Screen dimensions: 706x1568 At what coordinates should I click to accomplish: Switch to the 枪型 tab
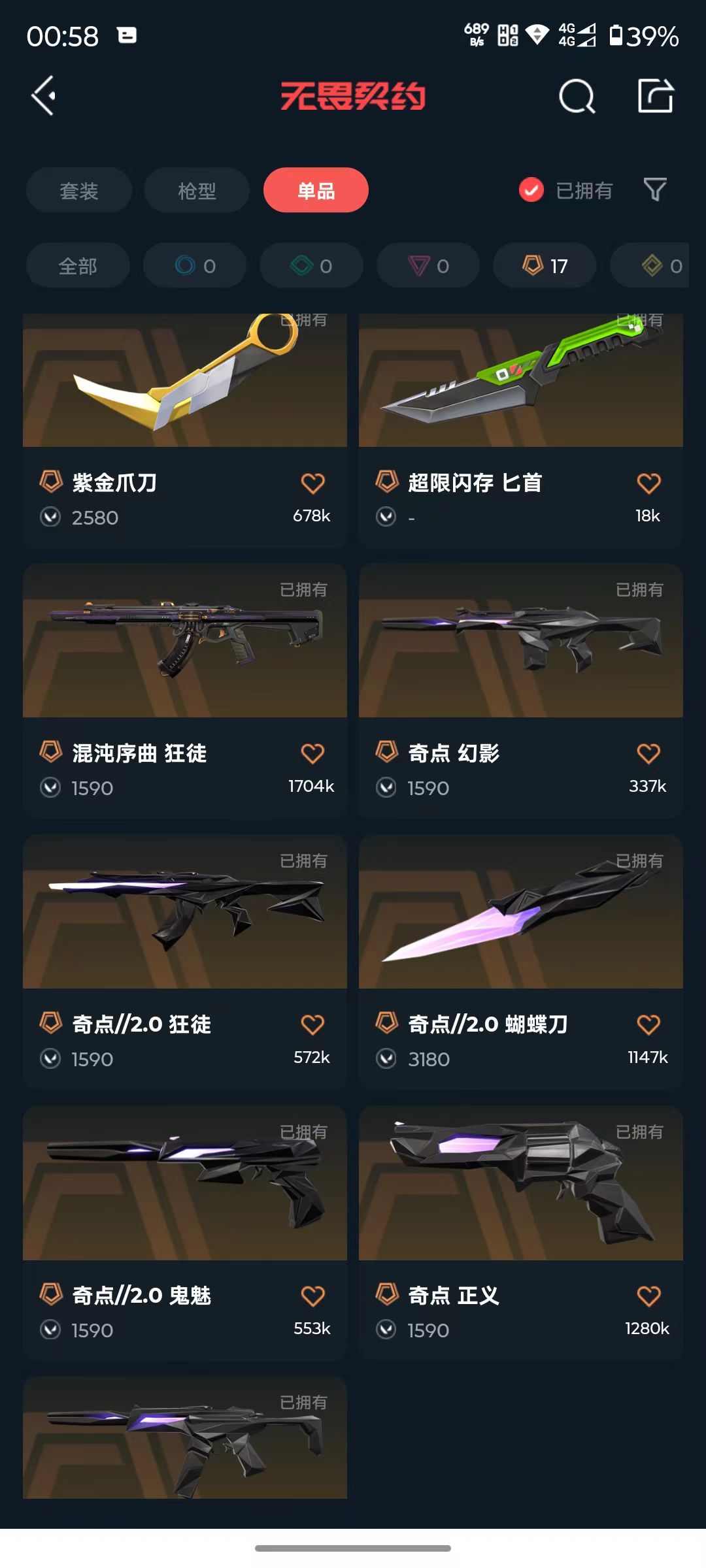click(x=197, y=190)
